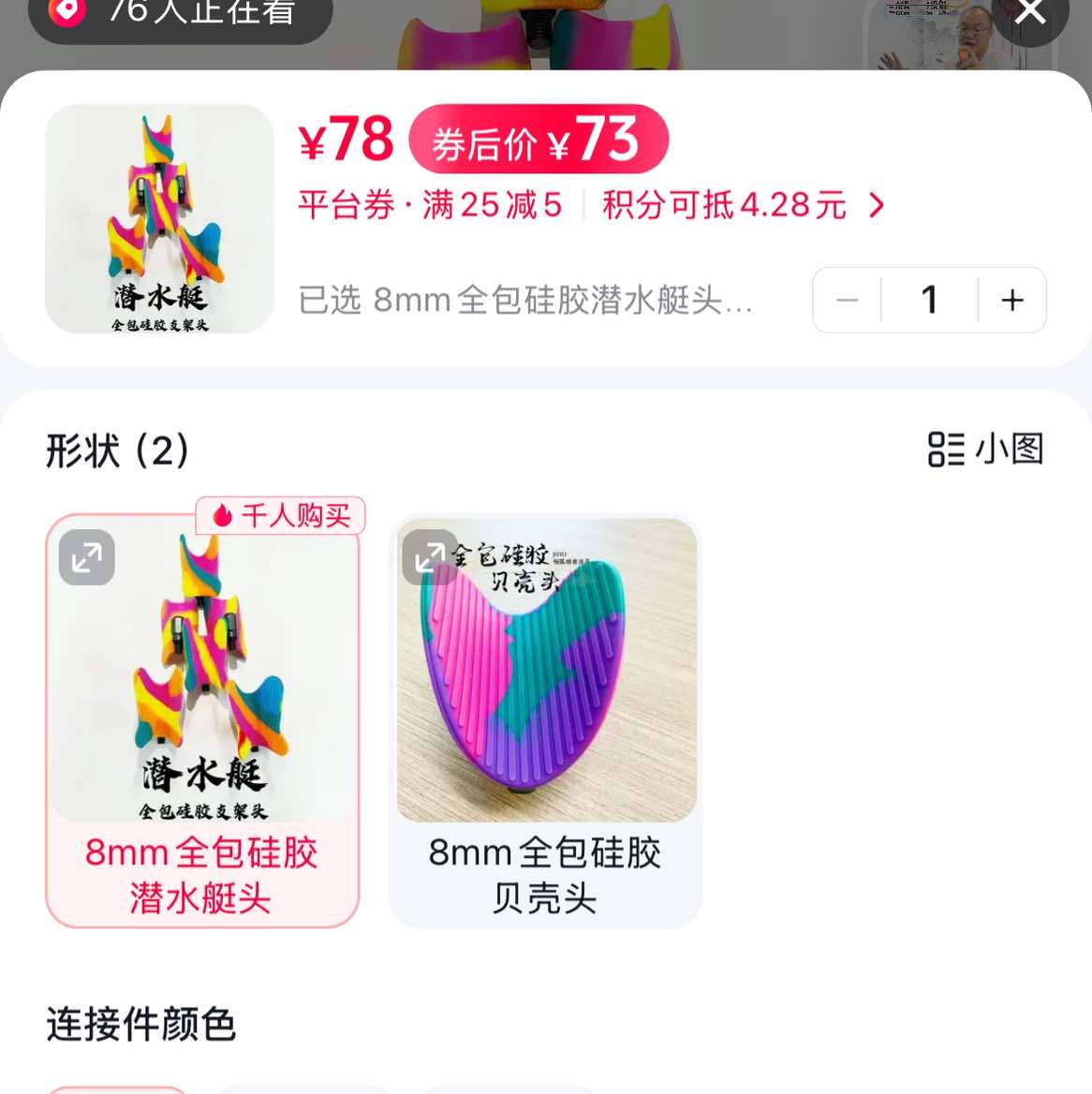Switch to 小图 small image view
Image resolution: width=1092 pixels, height=1094 pixels.
tap(985, 449)
